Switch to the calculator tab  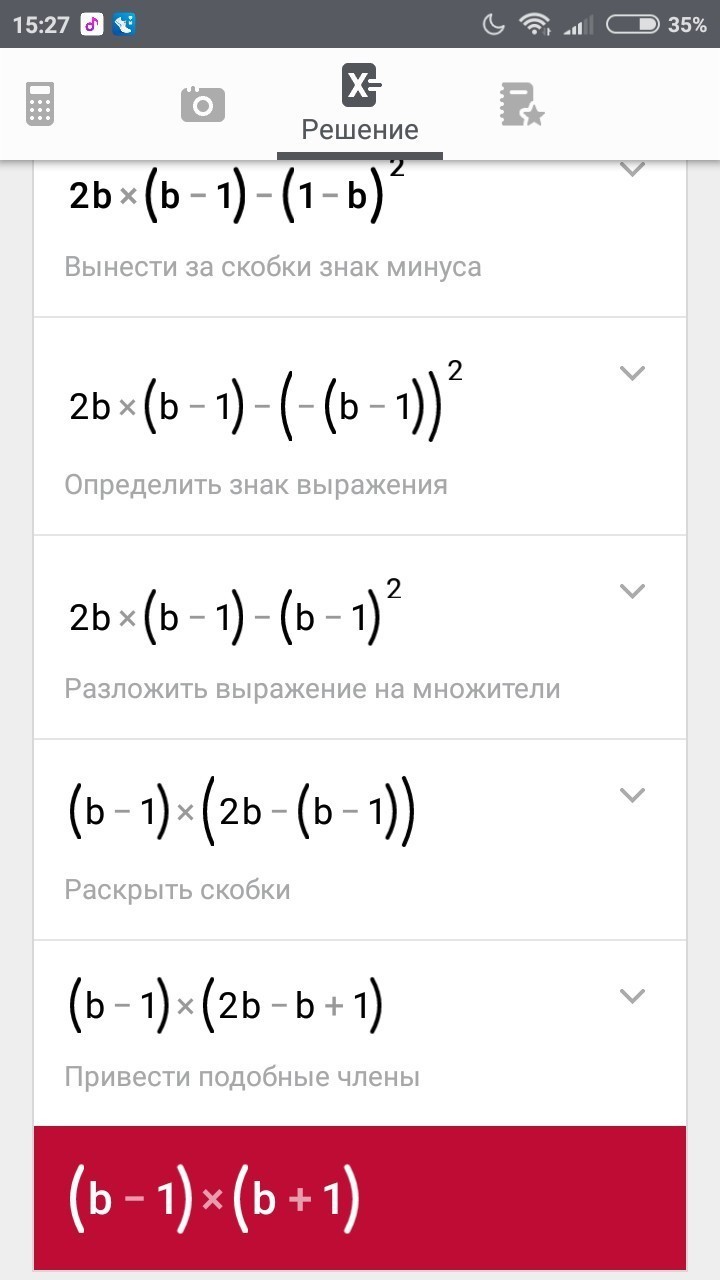(40, 104)
